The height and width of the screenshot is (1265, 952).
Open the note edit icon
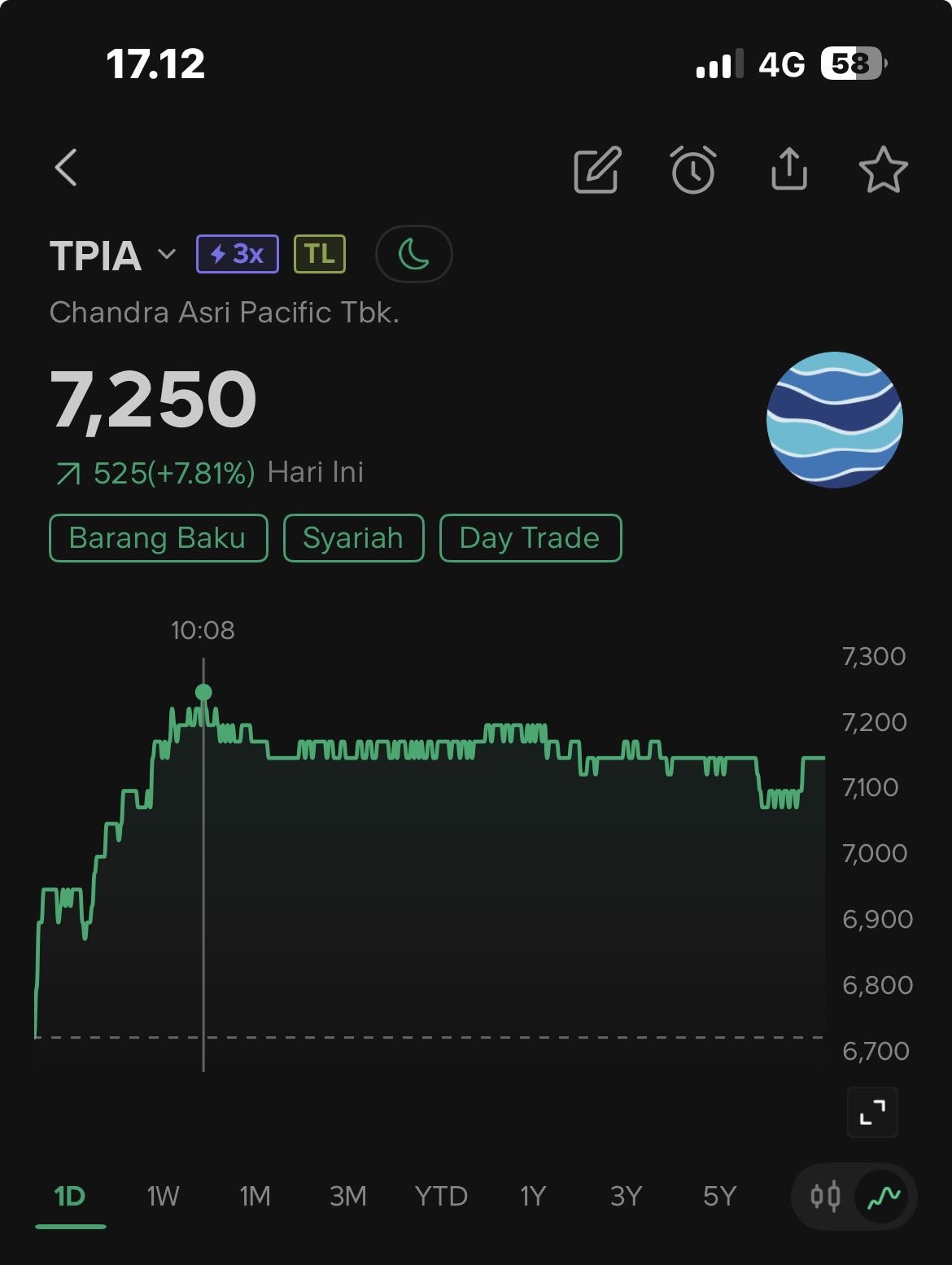(597, 170)
